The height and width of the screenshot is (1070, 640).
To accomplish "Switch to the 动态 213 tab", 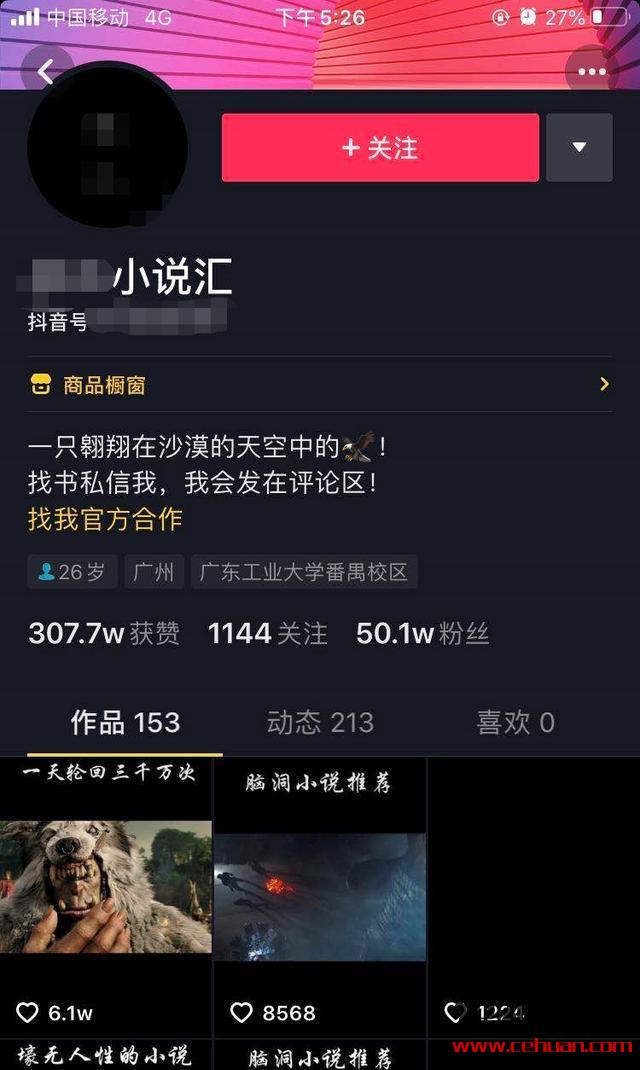I will point(320,723).
